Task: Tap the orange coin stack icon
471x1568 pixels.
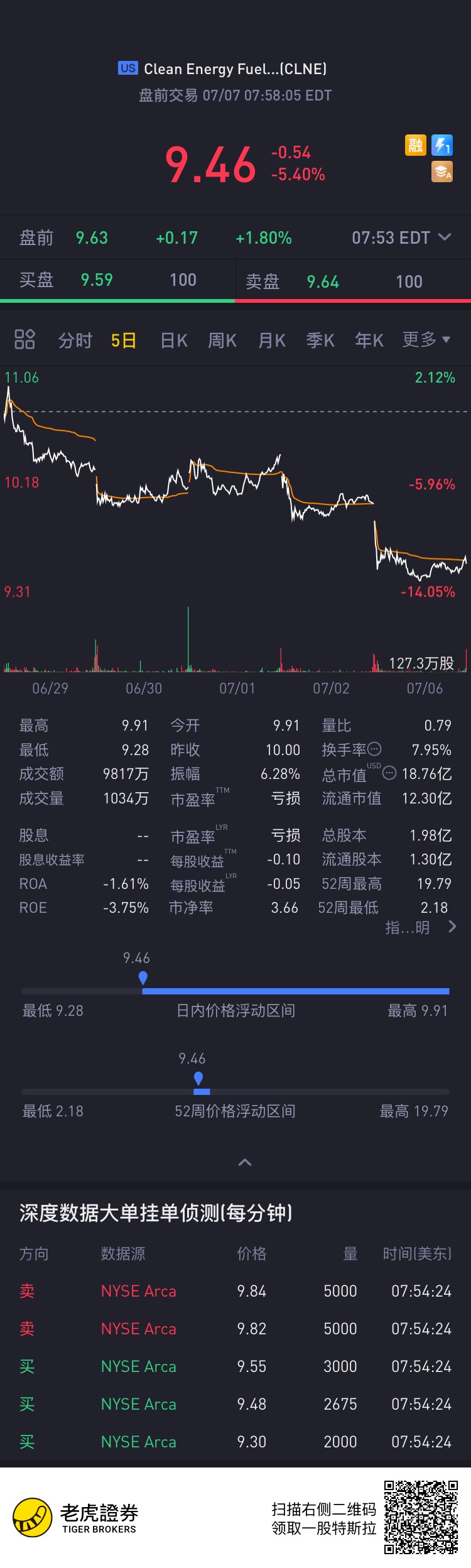Action: [442, 171]
